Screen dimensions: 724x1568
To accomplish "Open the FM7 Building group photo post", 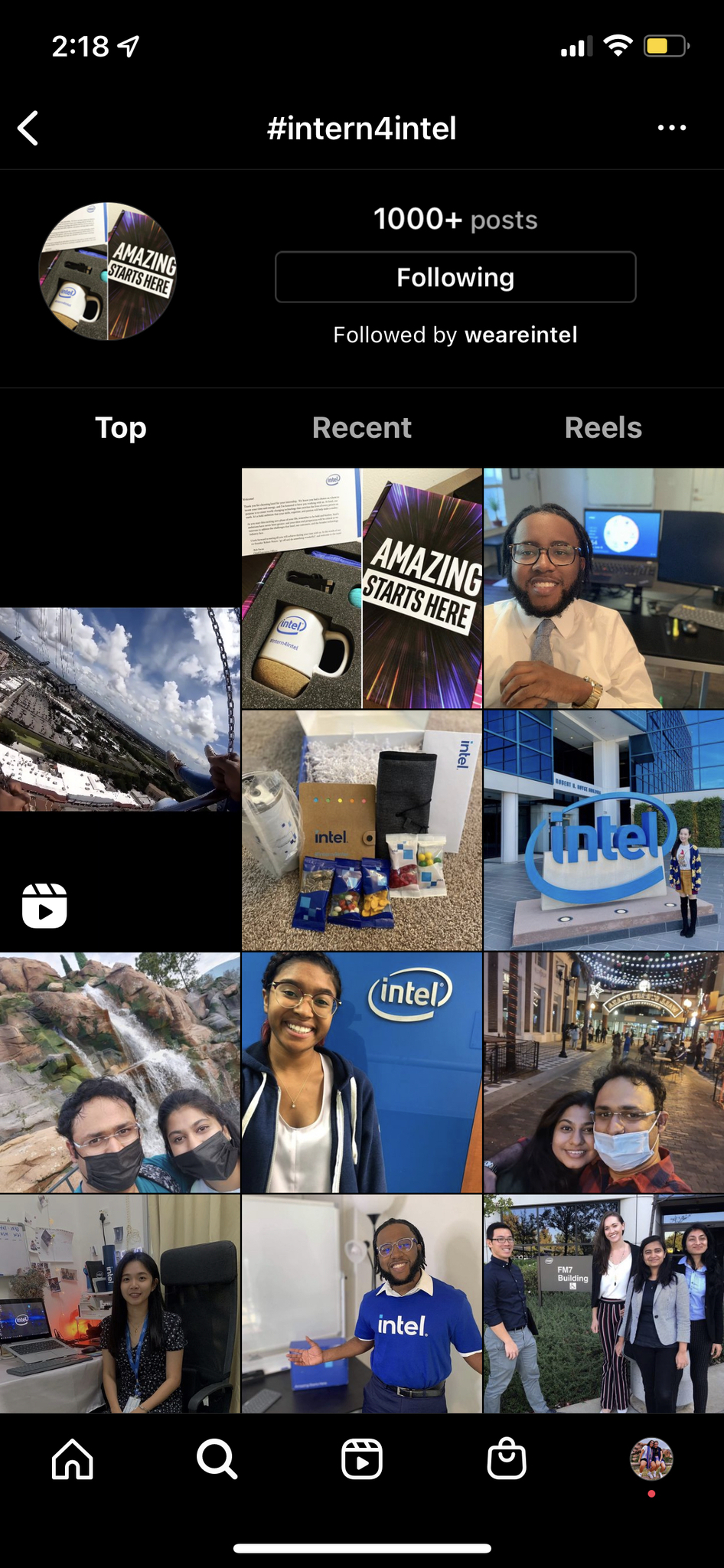I will (603, 1304).
